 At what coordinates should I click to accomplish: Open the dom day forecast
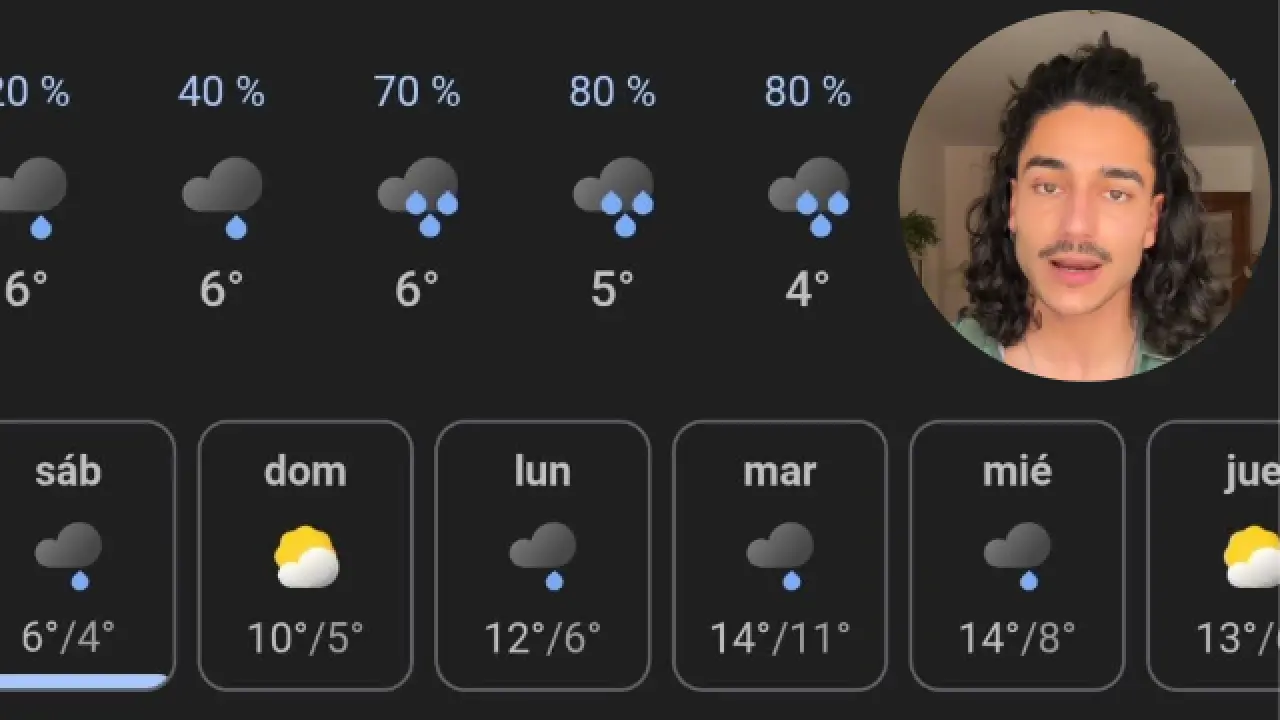305,555
